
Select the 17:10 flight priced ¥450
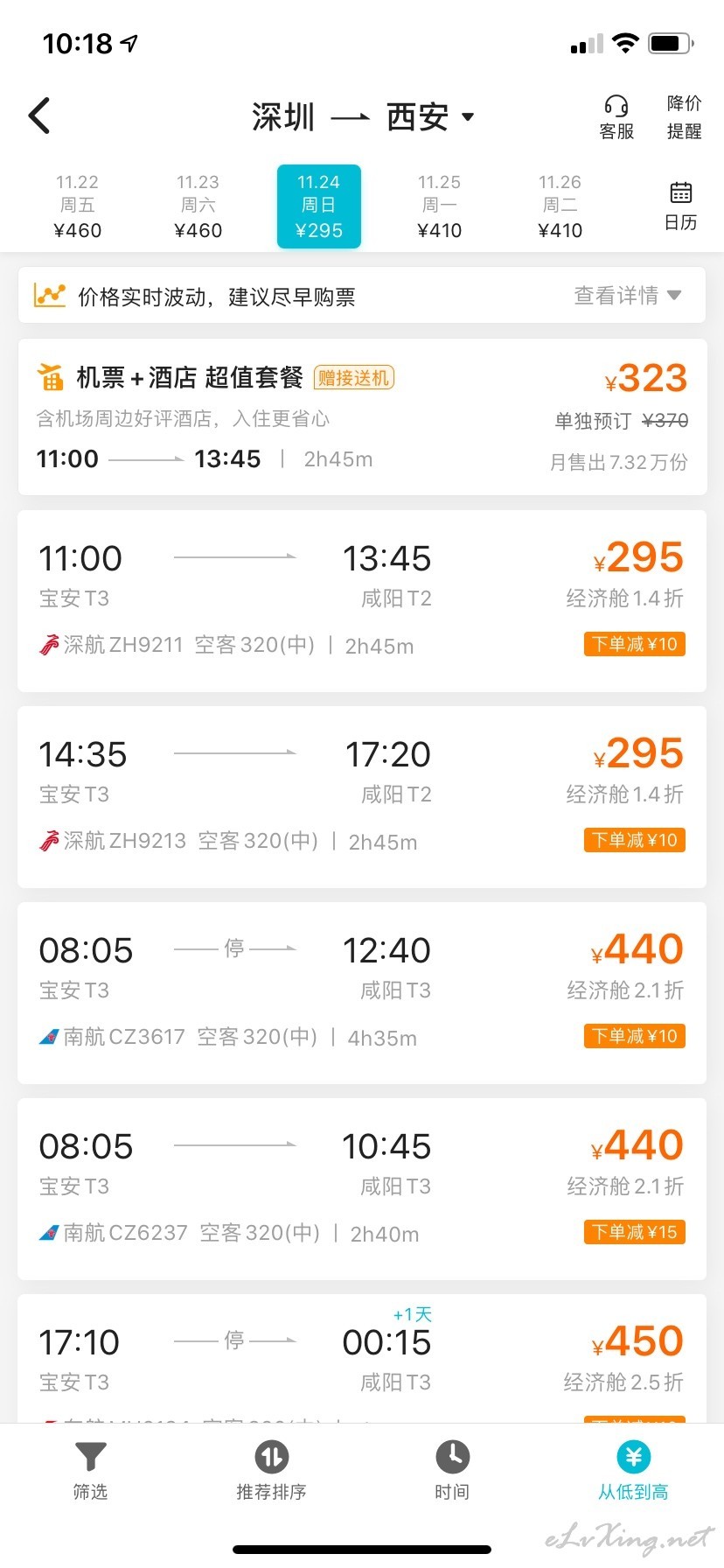362,1358
